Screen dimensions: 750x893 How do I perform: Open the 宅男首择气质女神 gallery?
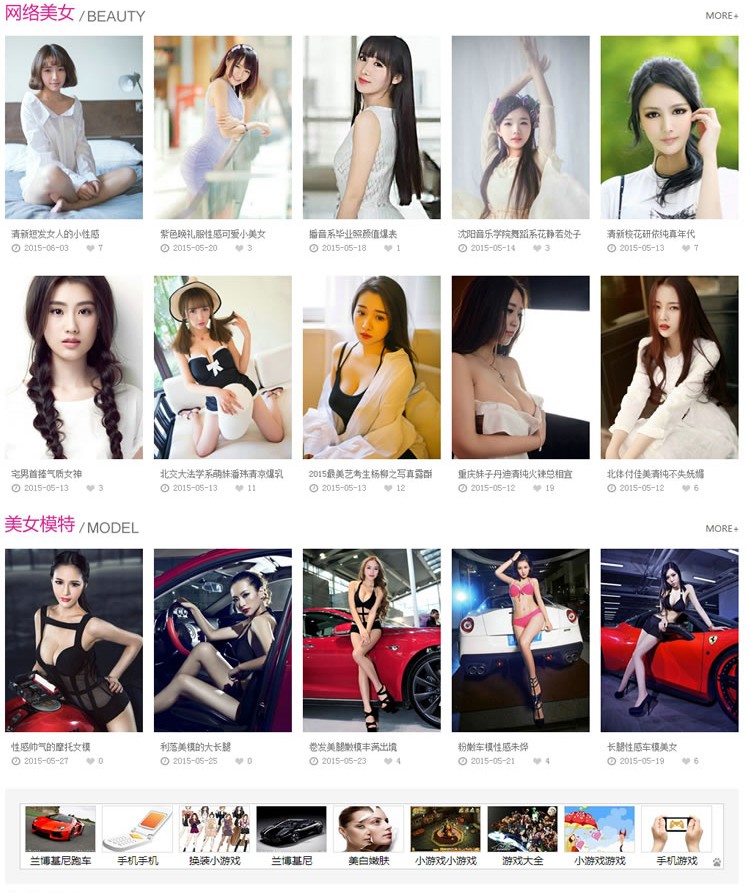[74, 367]
